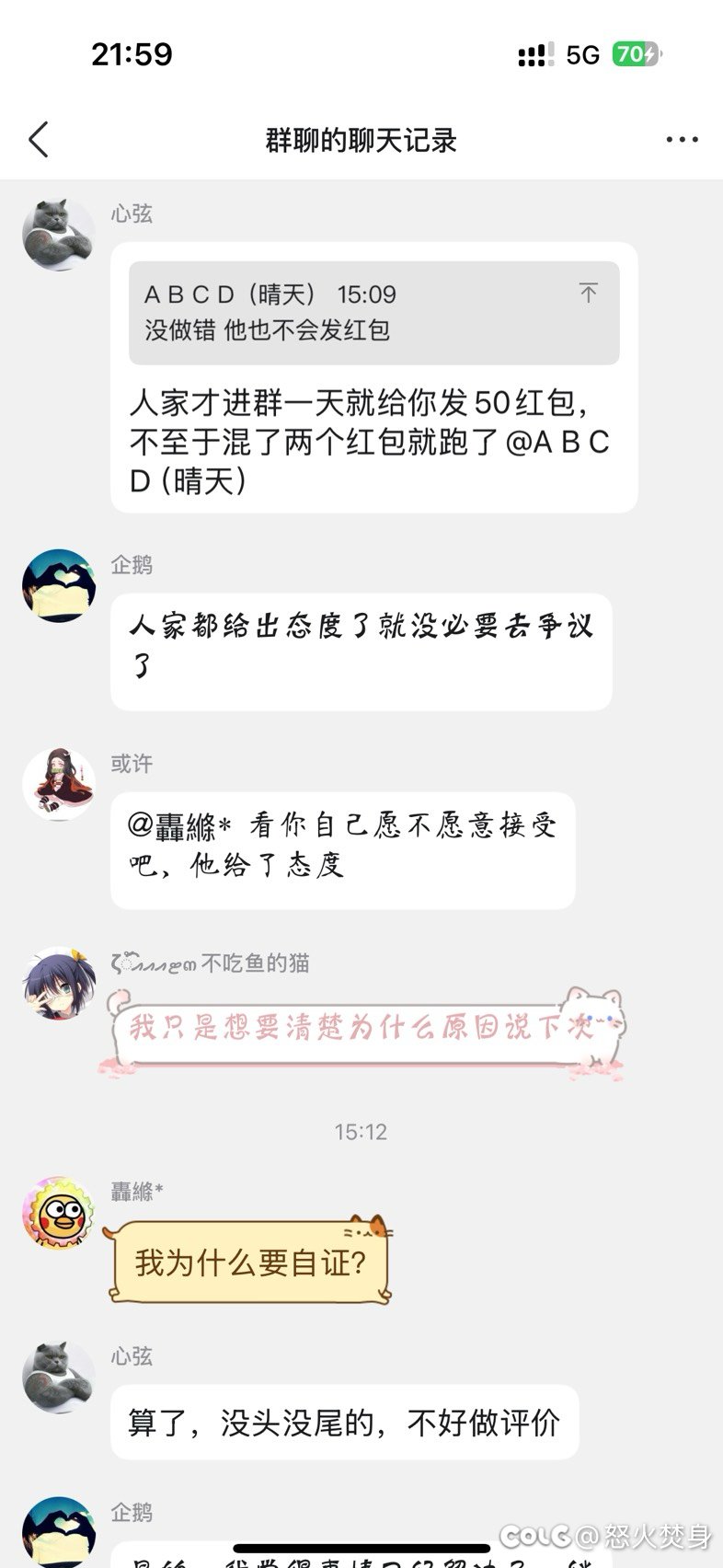Open 不吃鱼的猫's profile avatar

point(59,984)
